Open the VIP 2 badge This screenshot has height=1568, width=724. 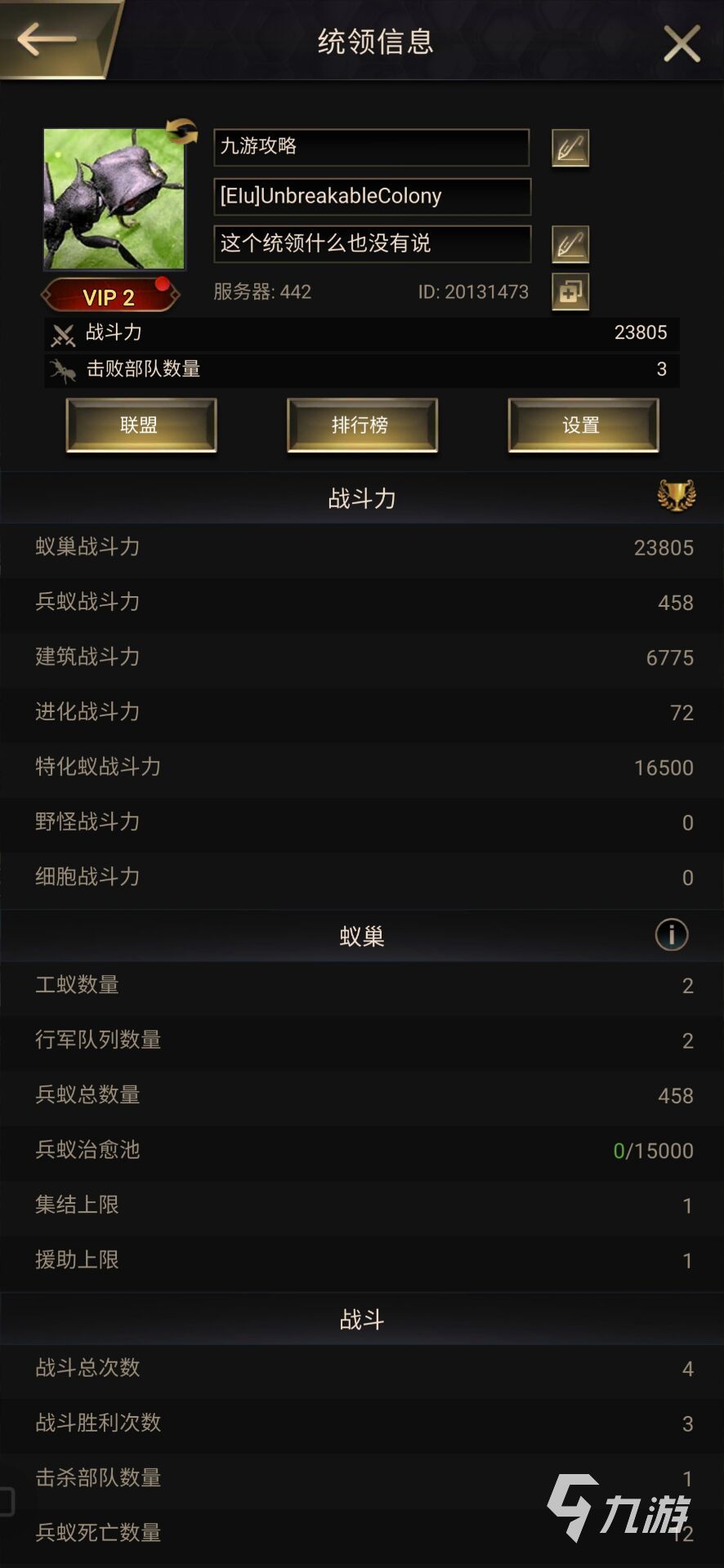tap(109, 297)
